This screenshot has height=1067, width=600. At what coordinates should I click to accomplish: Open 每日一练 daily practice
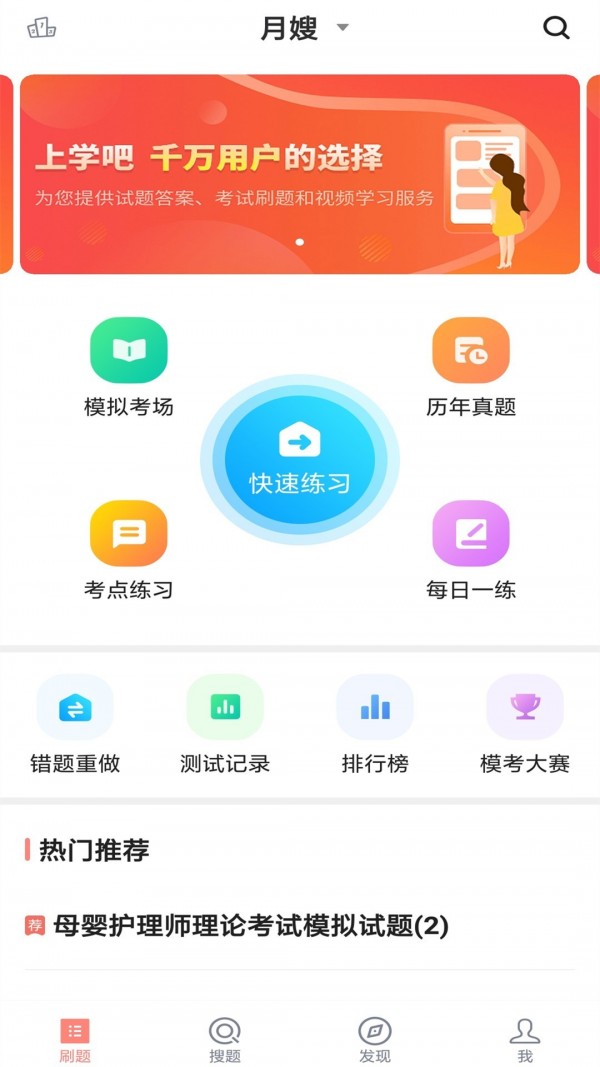(471, 549)
